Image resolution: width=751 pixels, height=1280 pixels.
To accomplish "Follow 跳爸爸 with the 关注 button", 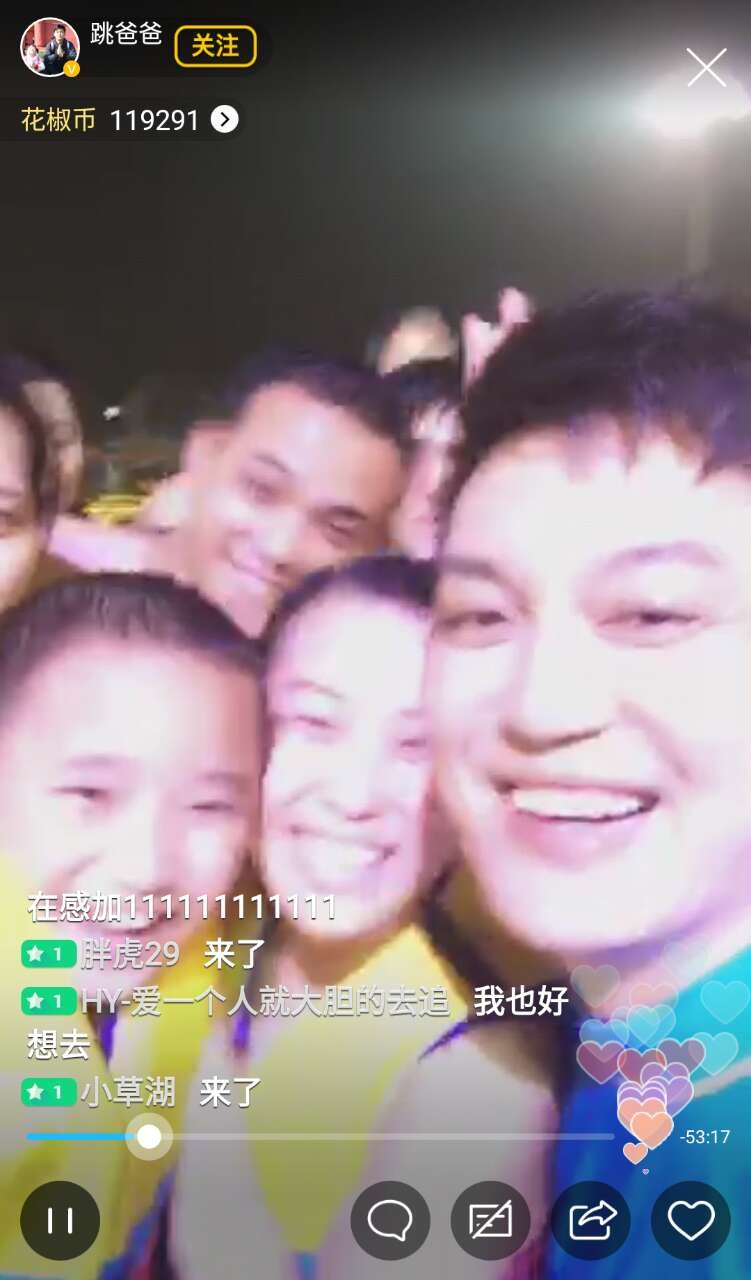I will click(215, 46).
